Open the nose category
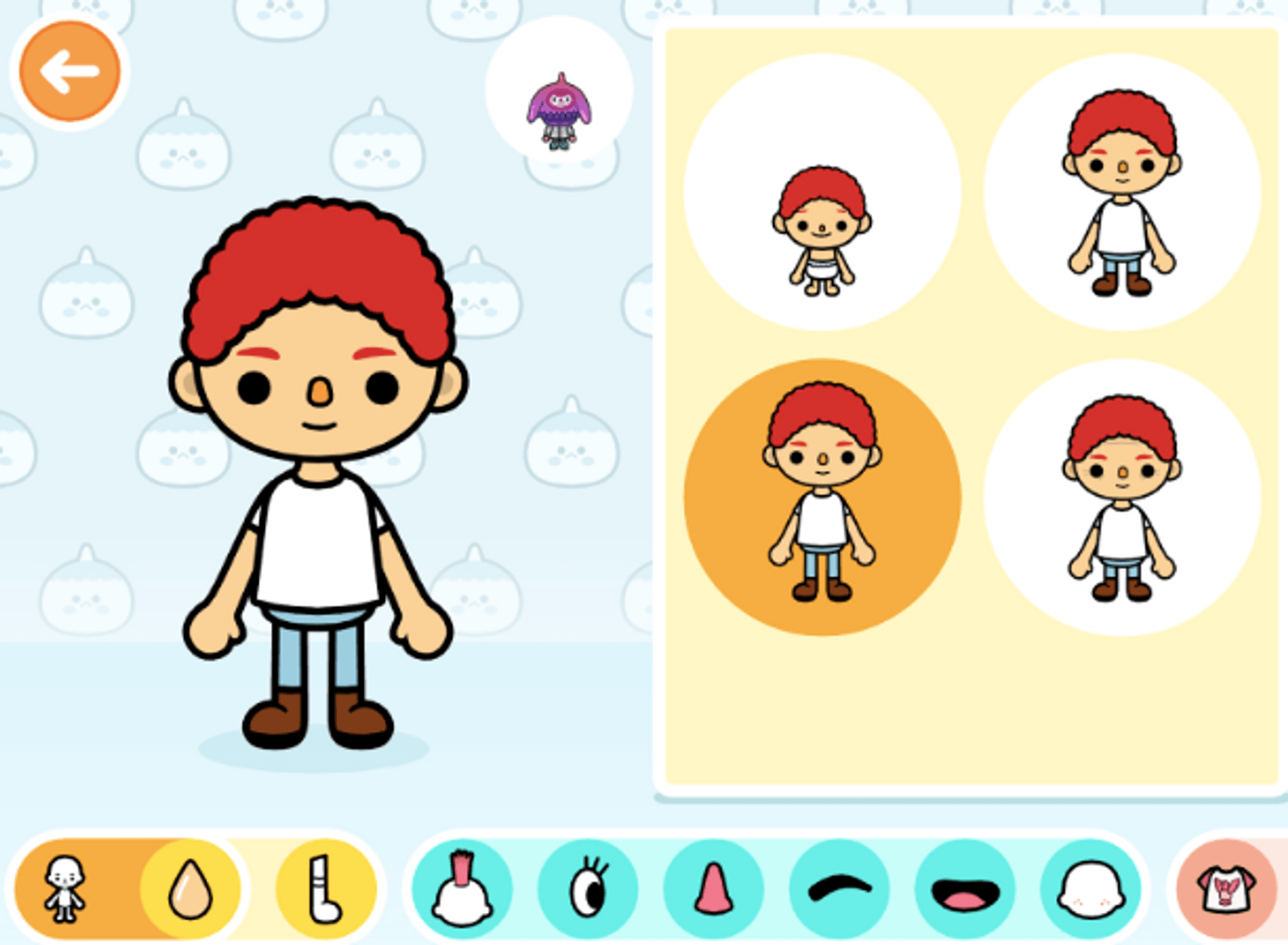This screenshot has height=945, width=1288. [x=714, y=889]
